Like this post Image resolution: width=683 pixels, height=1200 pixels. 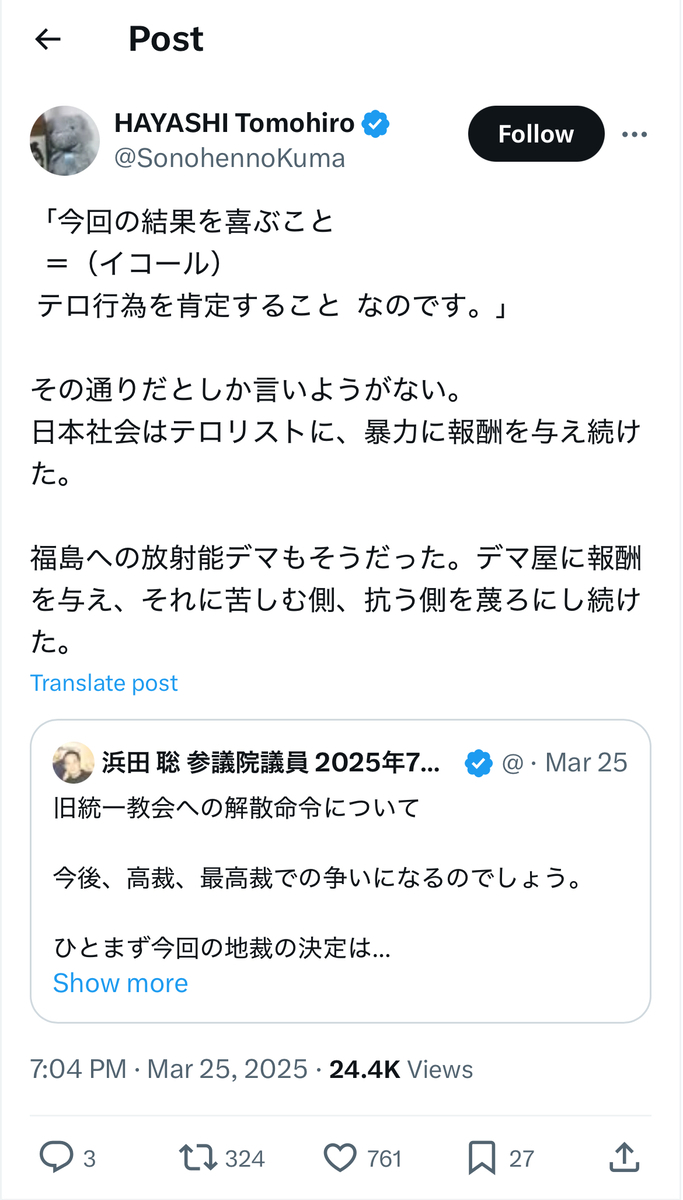pyautogui.click(x=341, y=1158)
